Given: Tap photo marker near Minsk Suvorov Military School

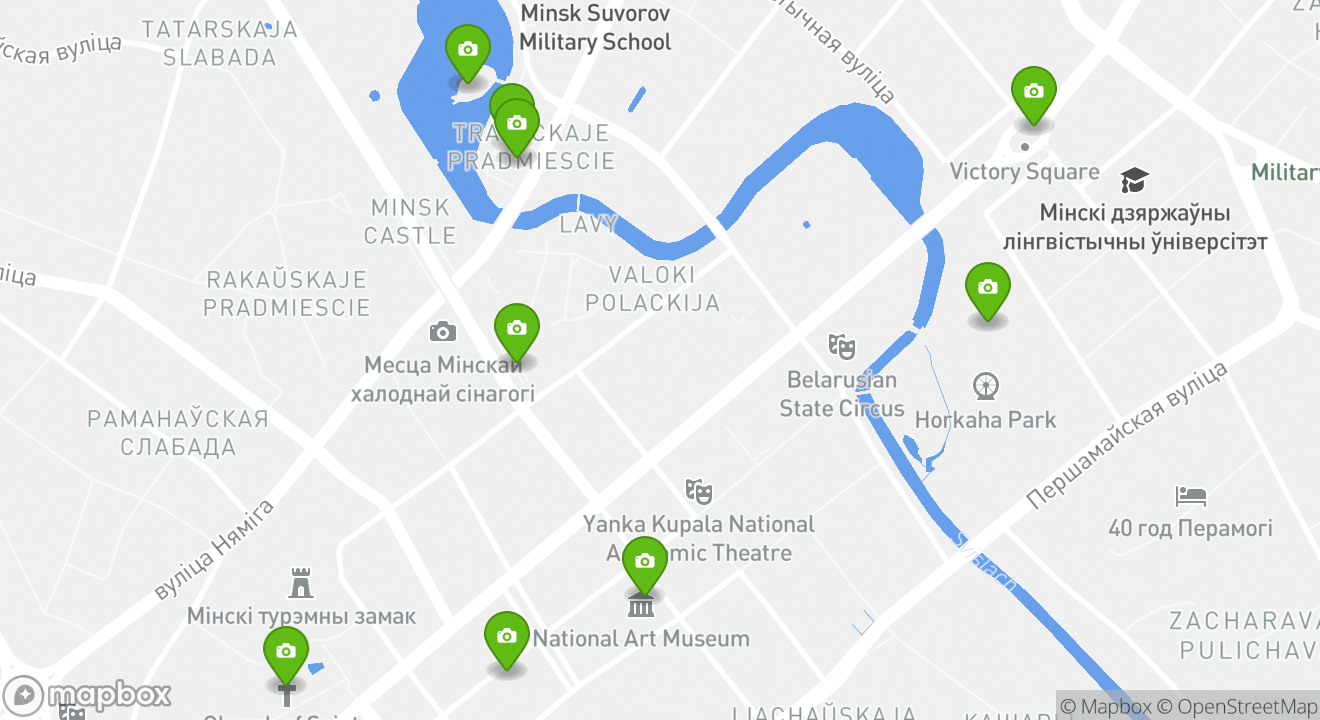Looking at the screenshot, I should 467,50.
